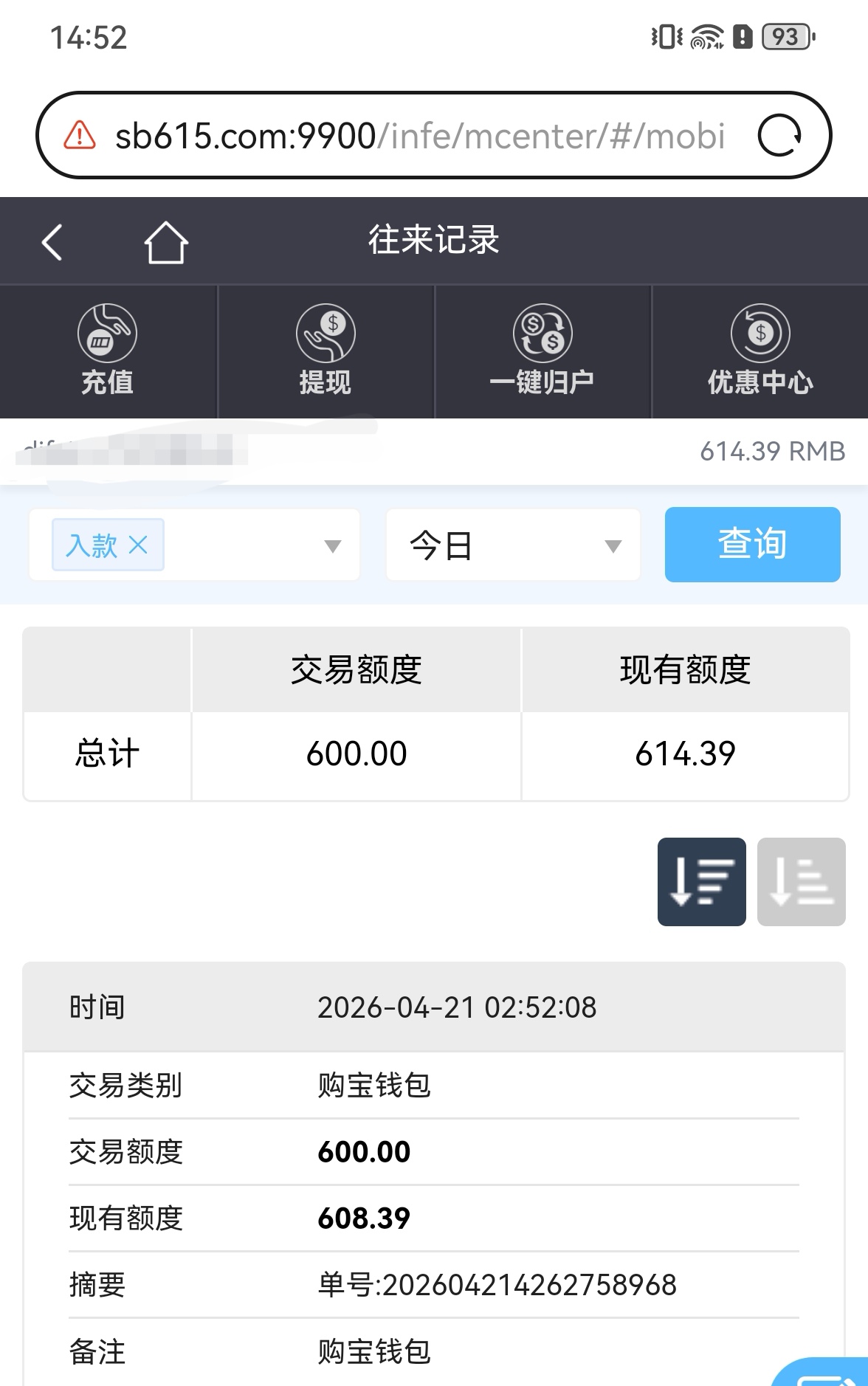Screen dimensions: 868x1386
Task: Select the dark descending sort icon
Action: [x=701, y=883]
